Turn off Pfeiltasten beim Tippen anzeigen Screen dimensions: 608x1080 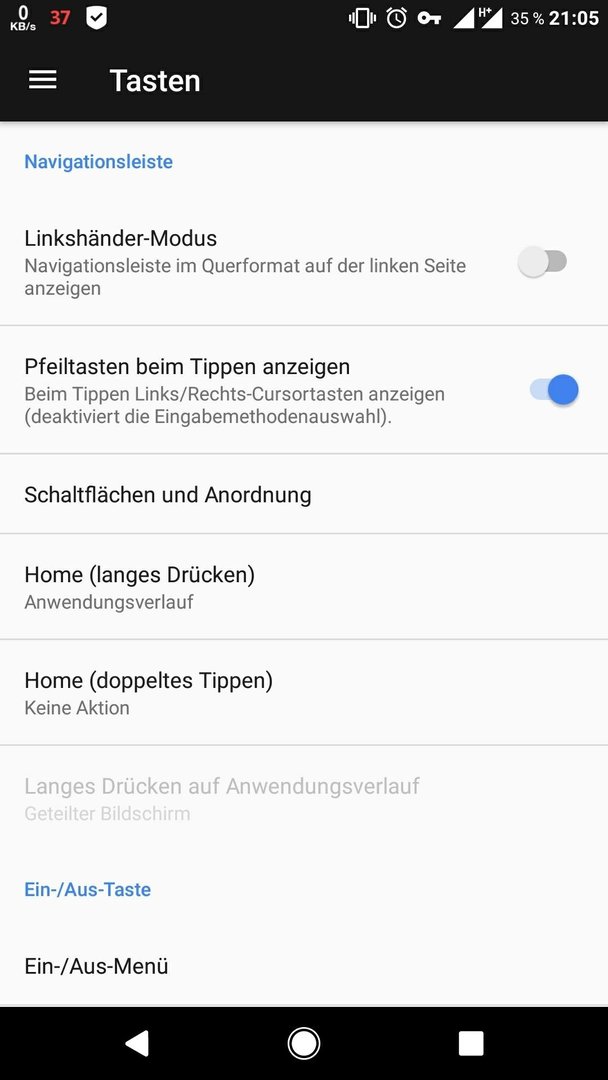click(554, 390)
